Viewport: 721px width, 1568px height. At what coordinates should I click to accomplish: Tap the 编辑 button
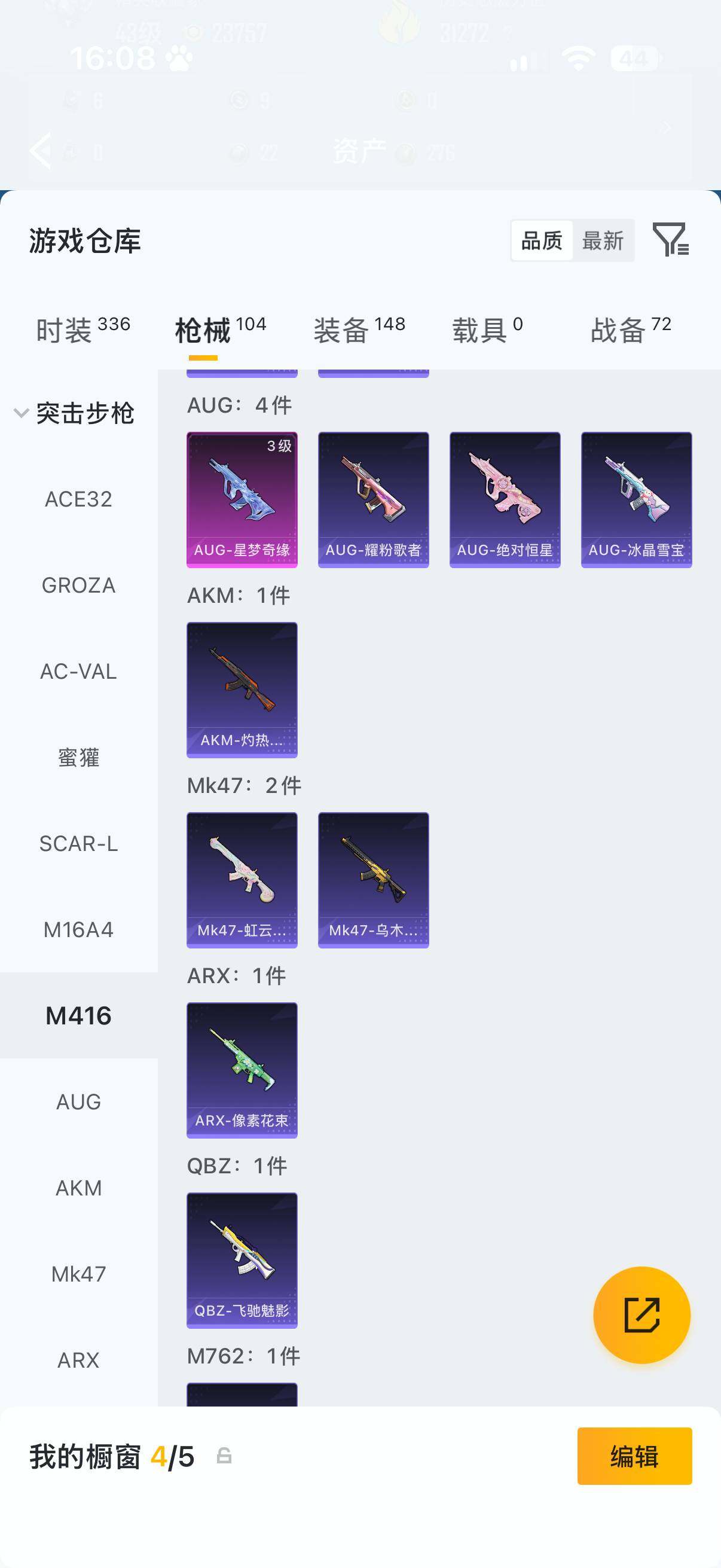tap(634, 1456)
